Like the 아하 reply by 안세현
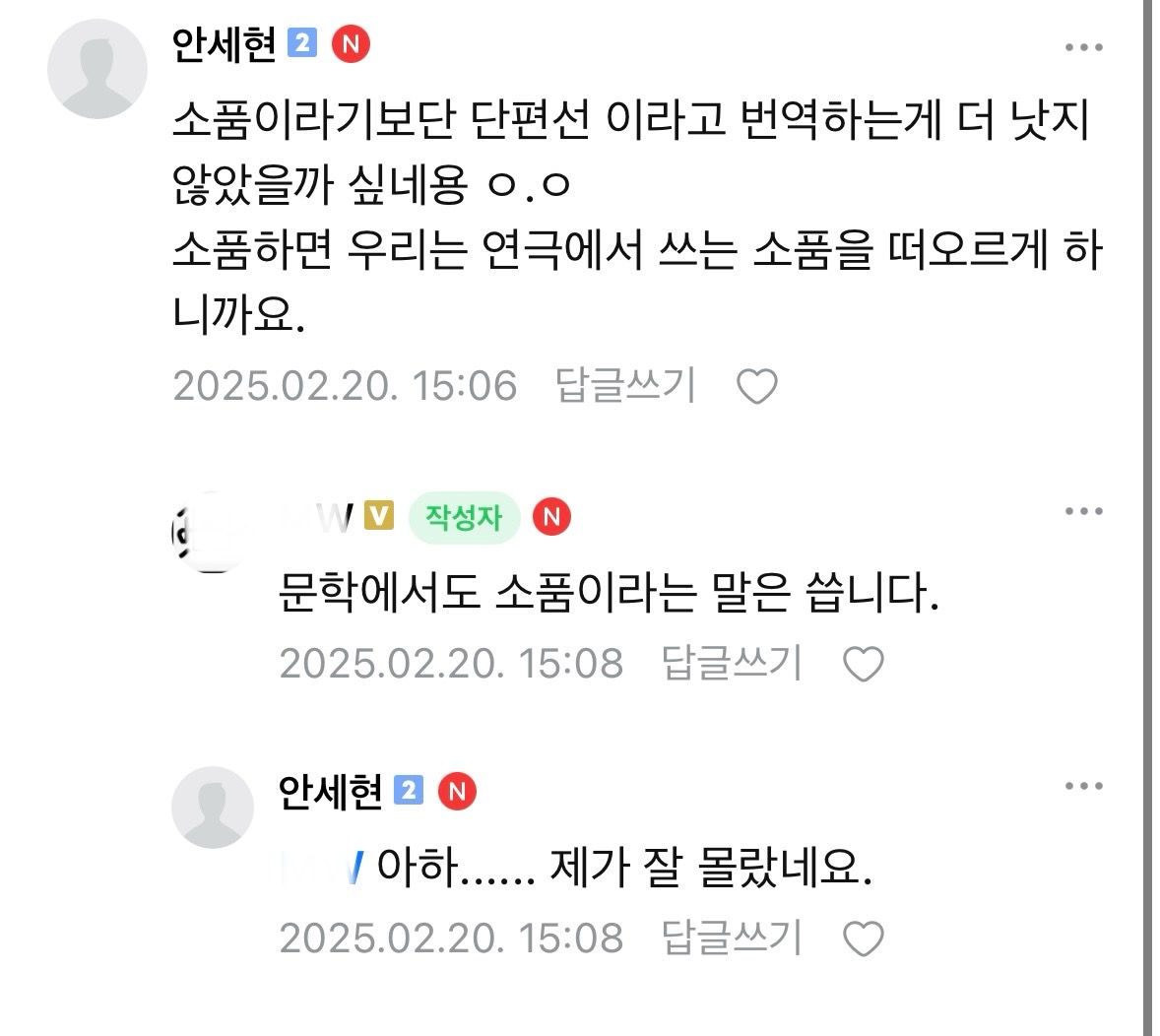 click(x=864, y=939)
